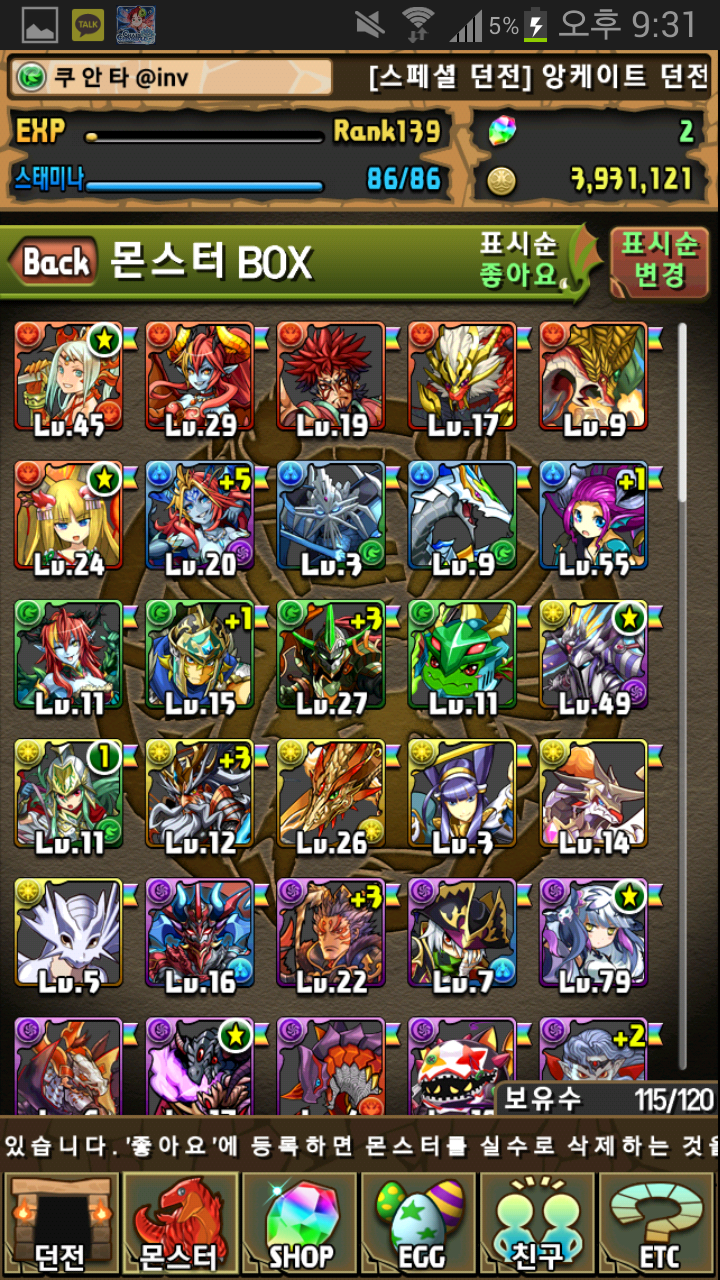The height and width of the screenshot is (1280, 720).
Task: Select the Lv.45 monster
Action: 68,377
